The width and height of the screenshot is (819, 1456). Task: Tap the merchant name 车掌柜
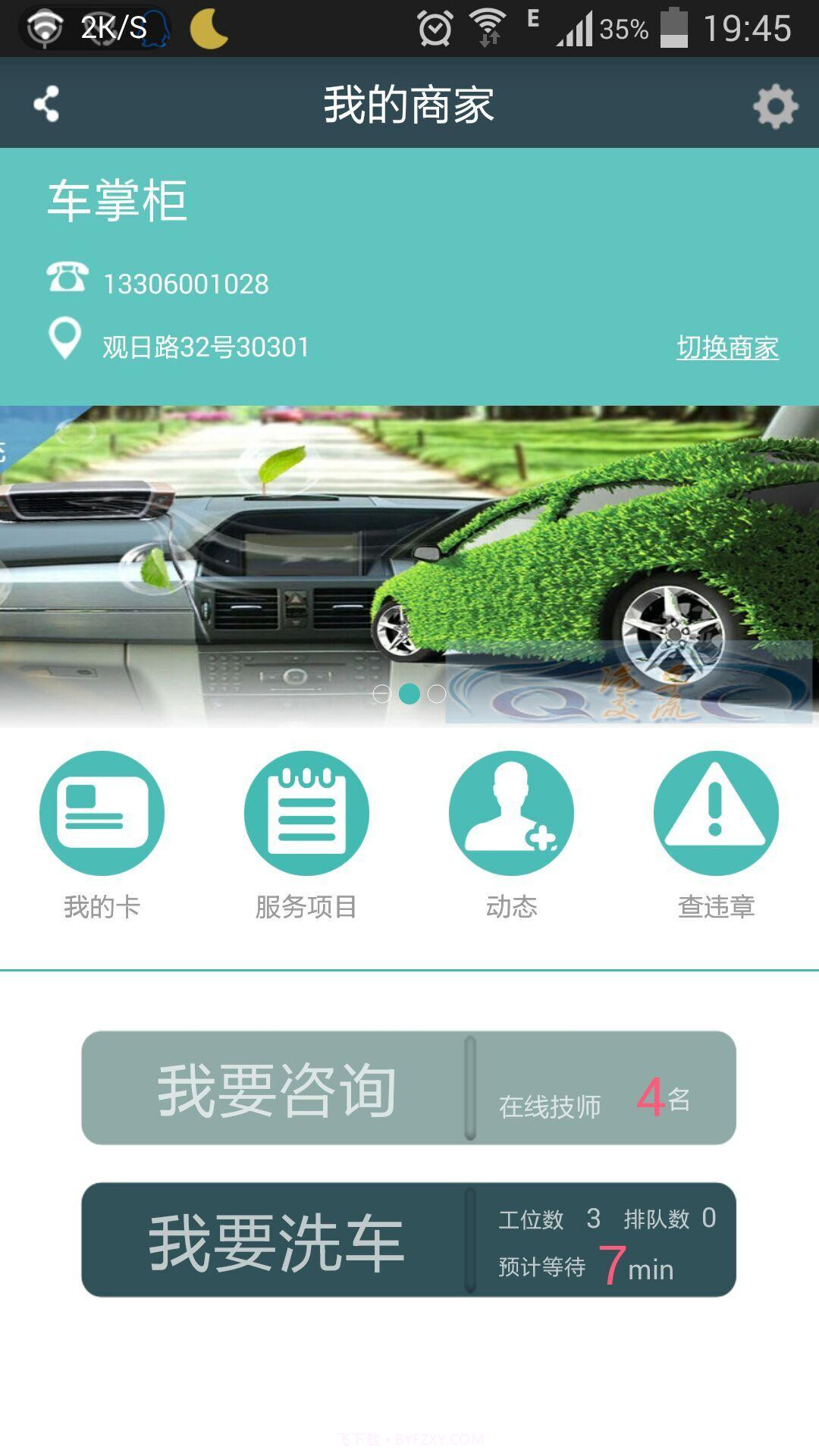tap(115, 200)
